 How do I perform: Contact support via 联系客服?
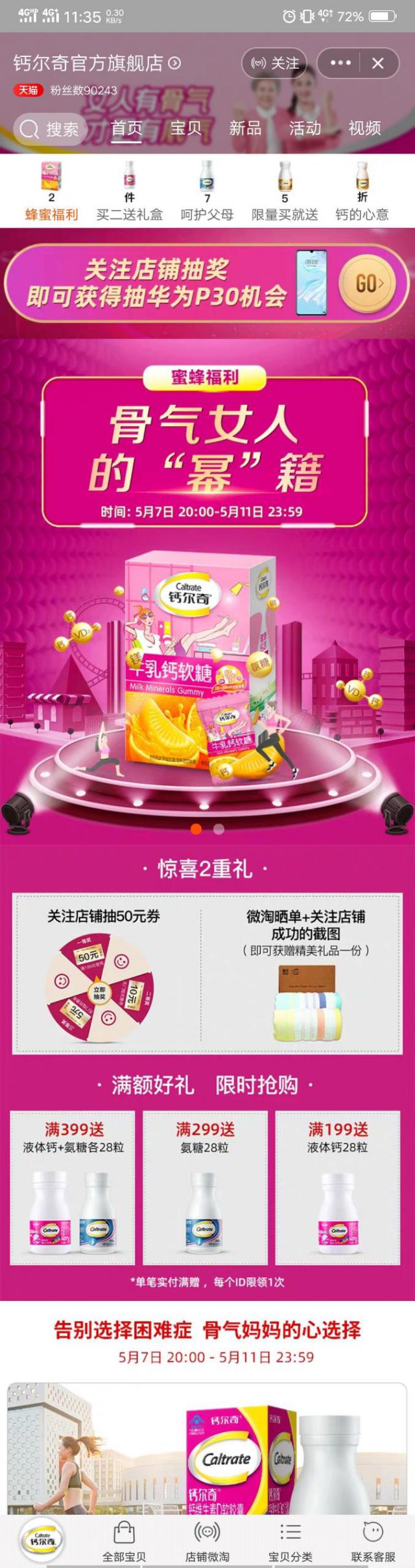pos(373,1541)
